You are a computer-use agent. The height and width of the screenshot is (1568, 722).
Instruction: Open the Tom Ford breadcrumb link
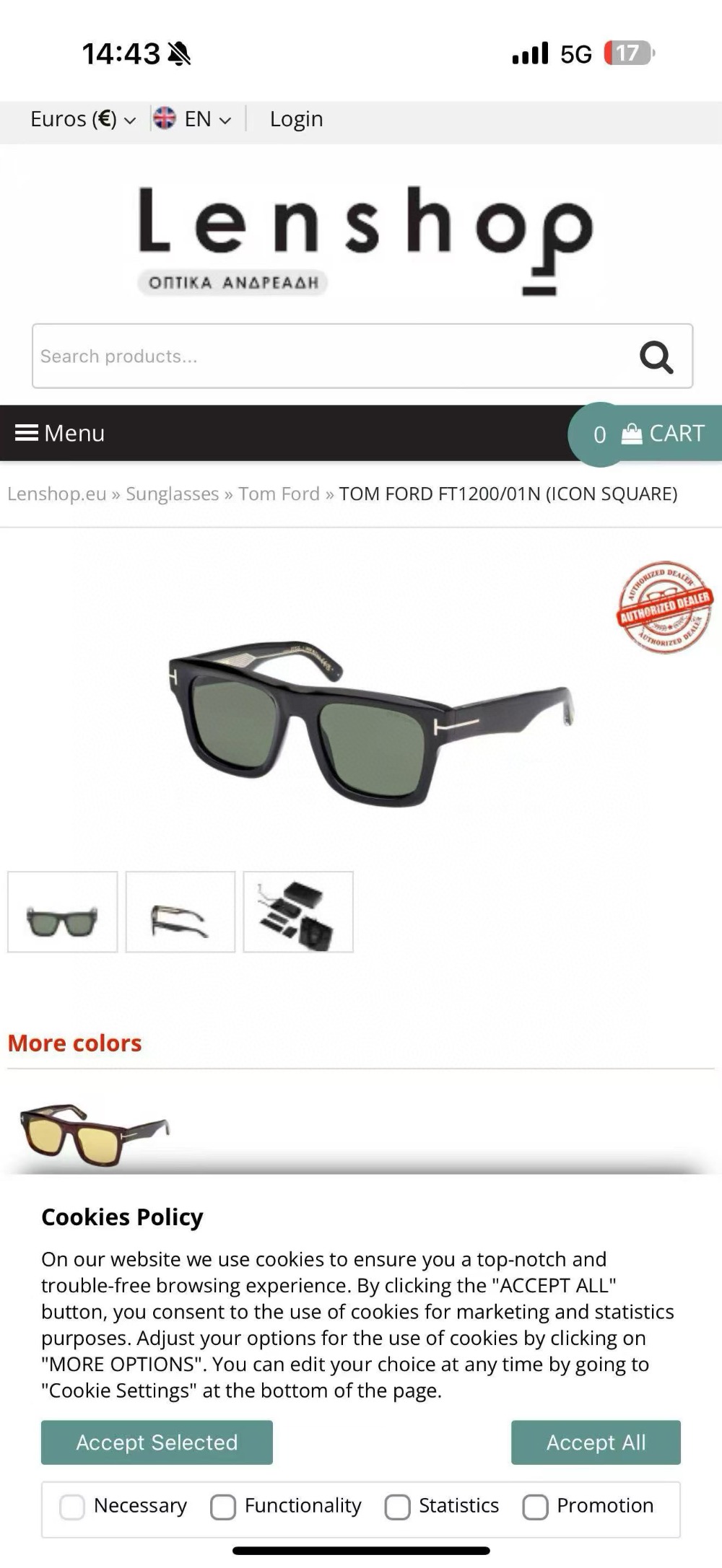click(x=279, y=494)
